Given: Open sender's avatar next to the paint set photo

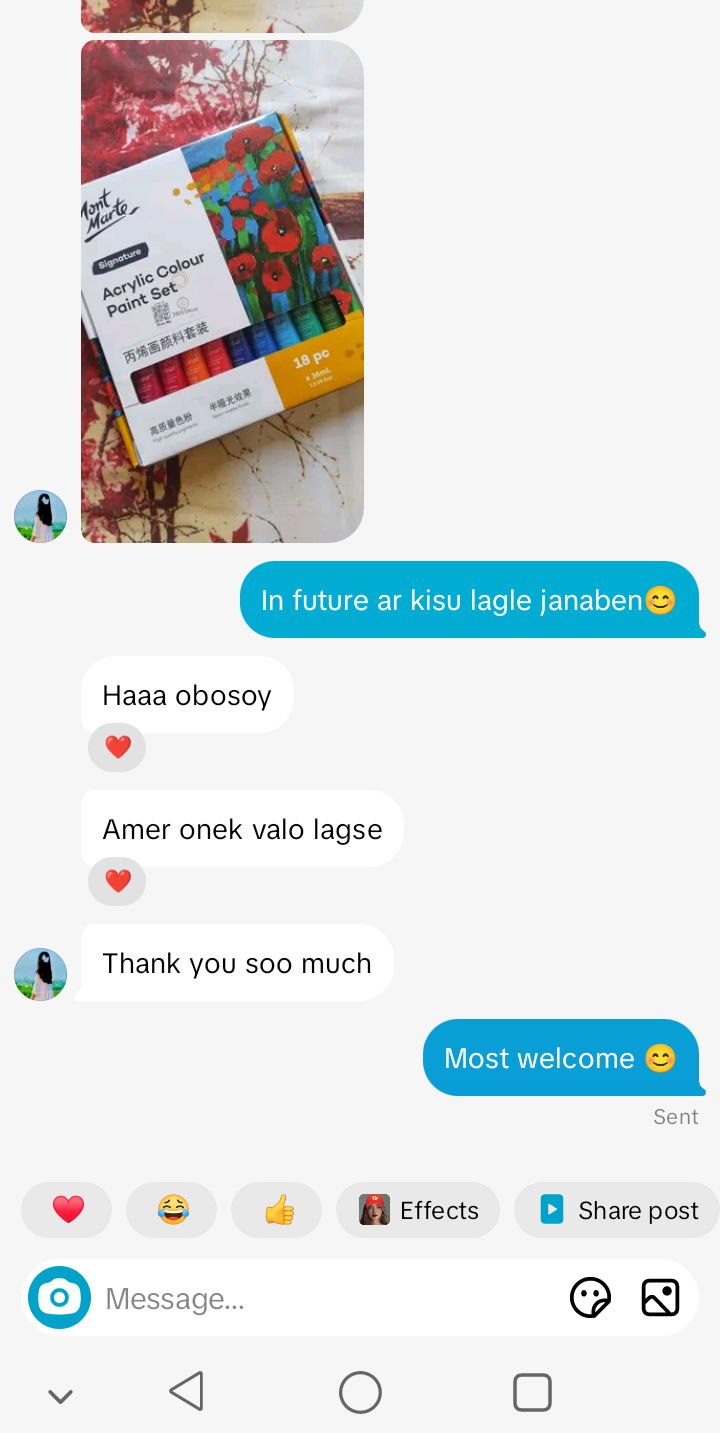Looking at the screenshot, I should [40, 517].
